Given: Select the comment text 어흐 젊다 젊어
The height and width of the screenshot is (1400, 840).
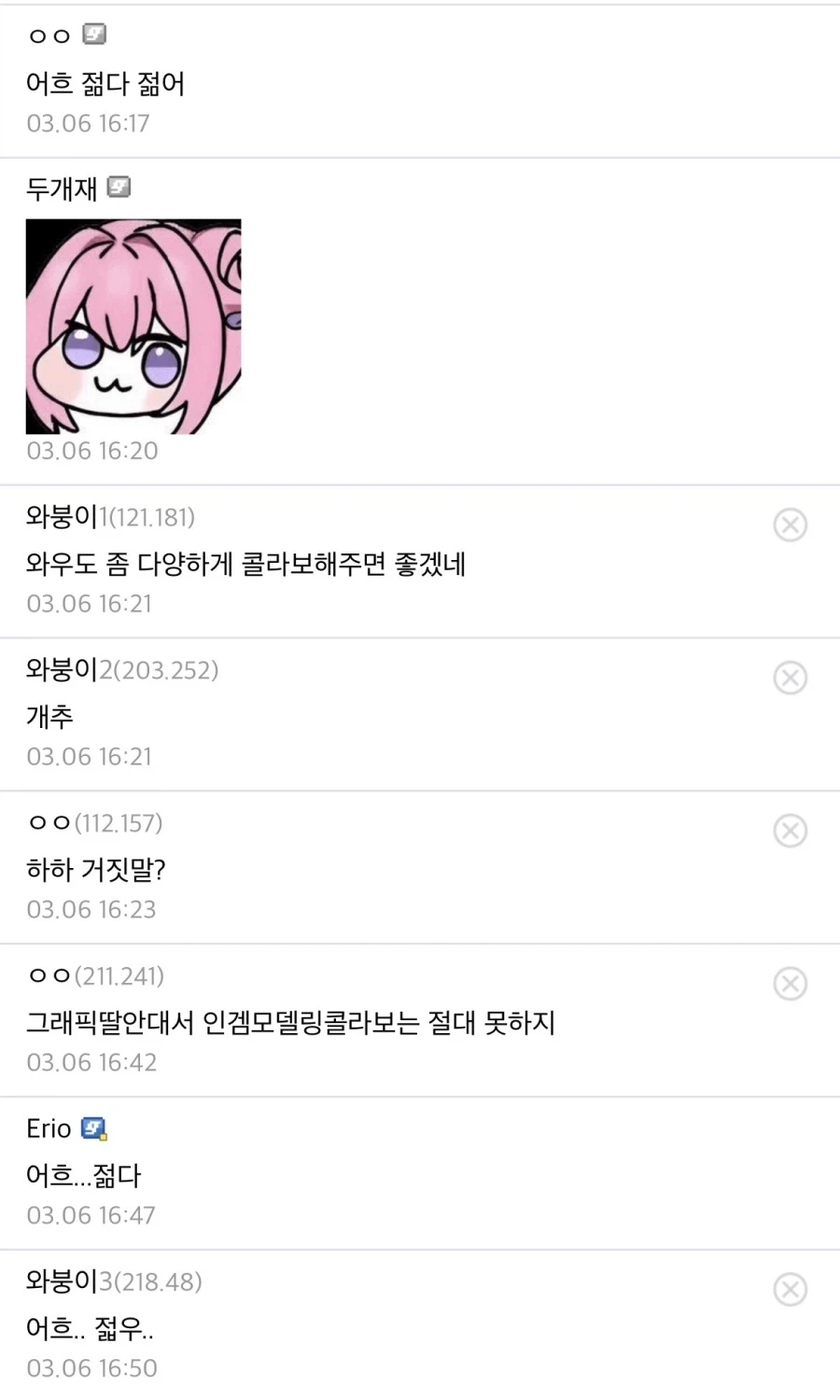Looking at the screenshot, I should [x=105, y=84].
